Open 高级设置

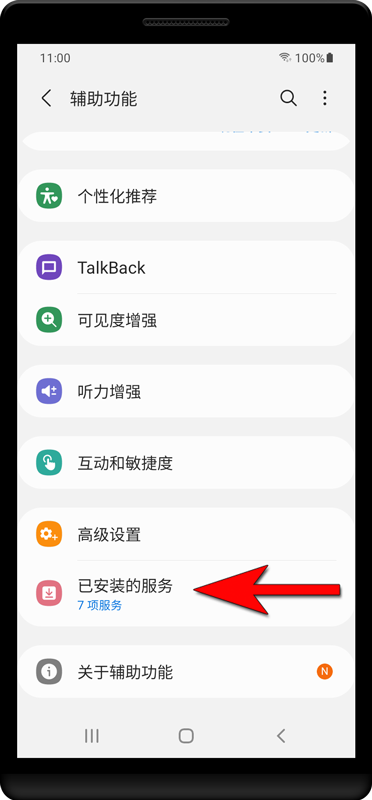coord(186,534)
